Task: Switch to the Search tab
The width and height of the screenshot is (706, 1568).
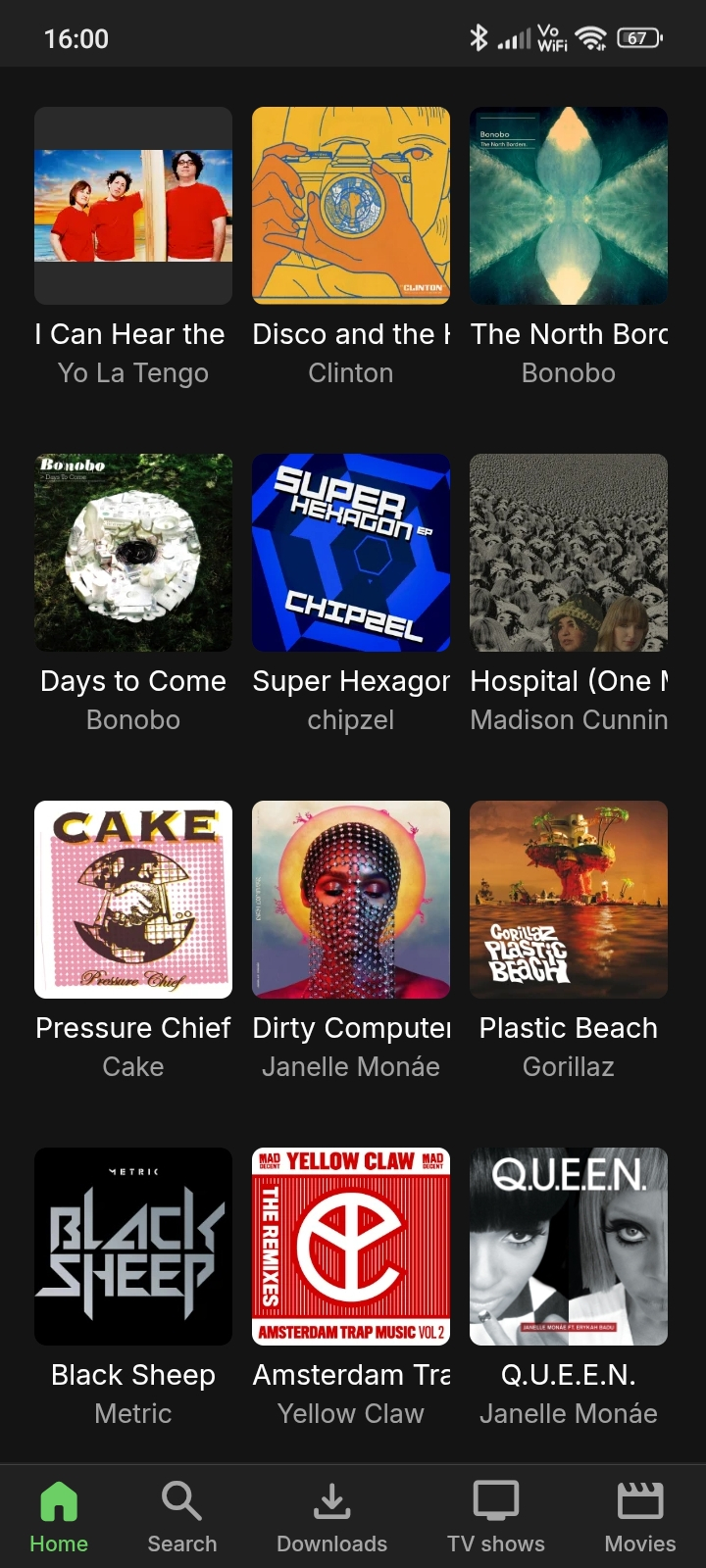Action: coord(182,1517)
